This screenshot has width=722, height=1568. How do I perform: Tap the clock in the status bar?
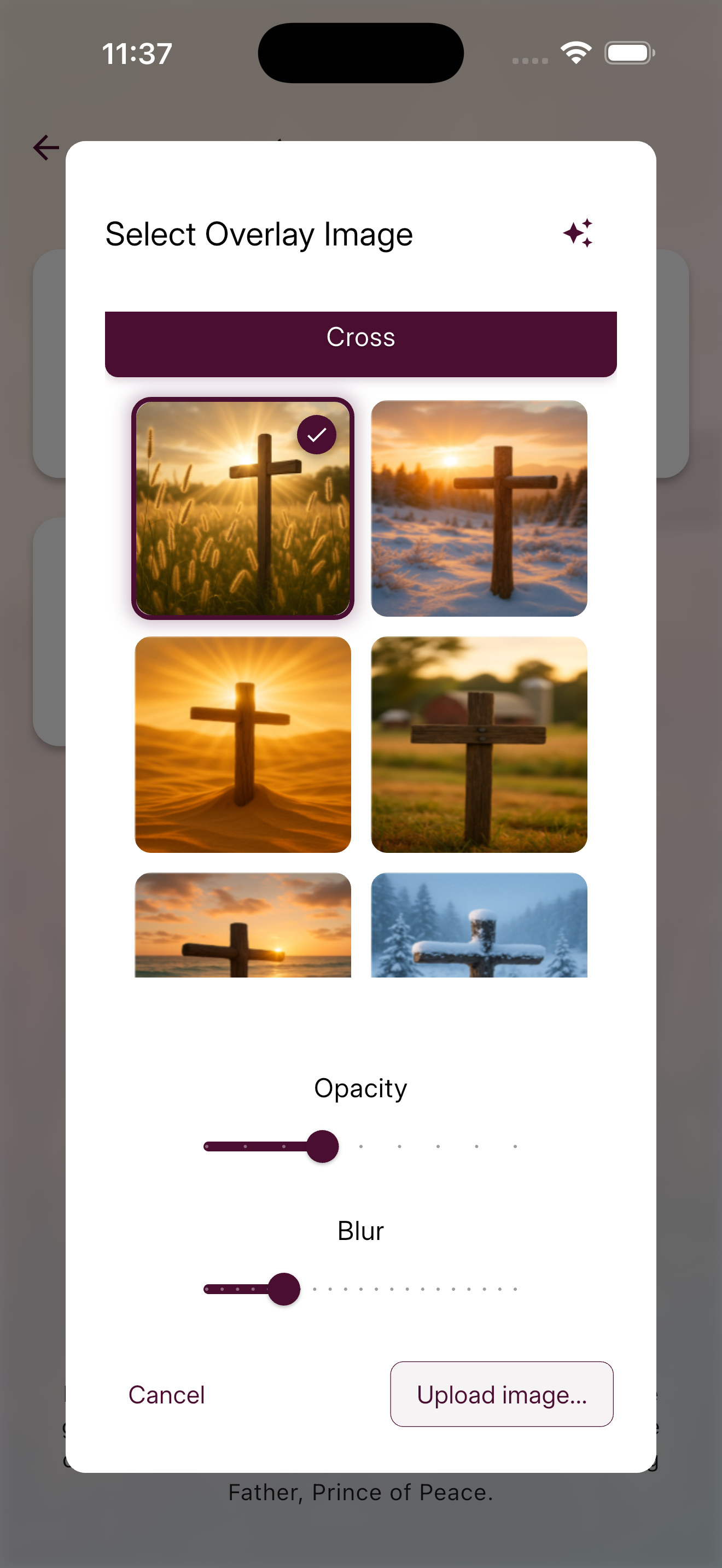(x=135, y=54)
